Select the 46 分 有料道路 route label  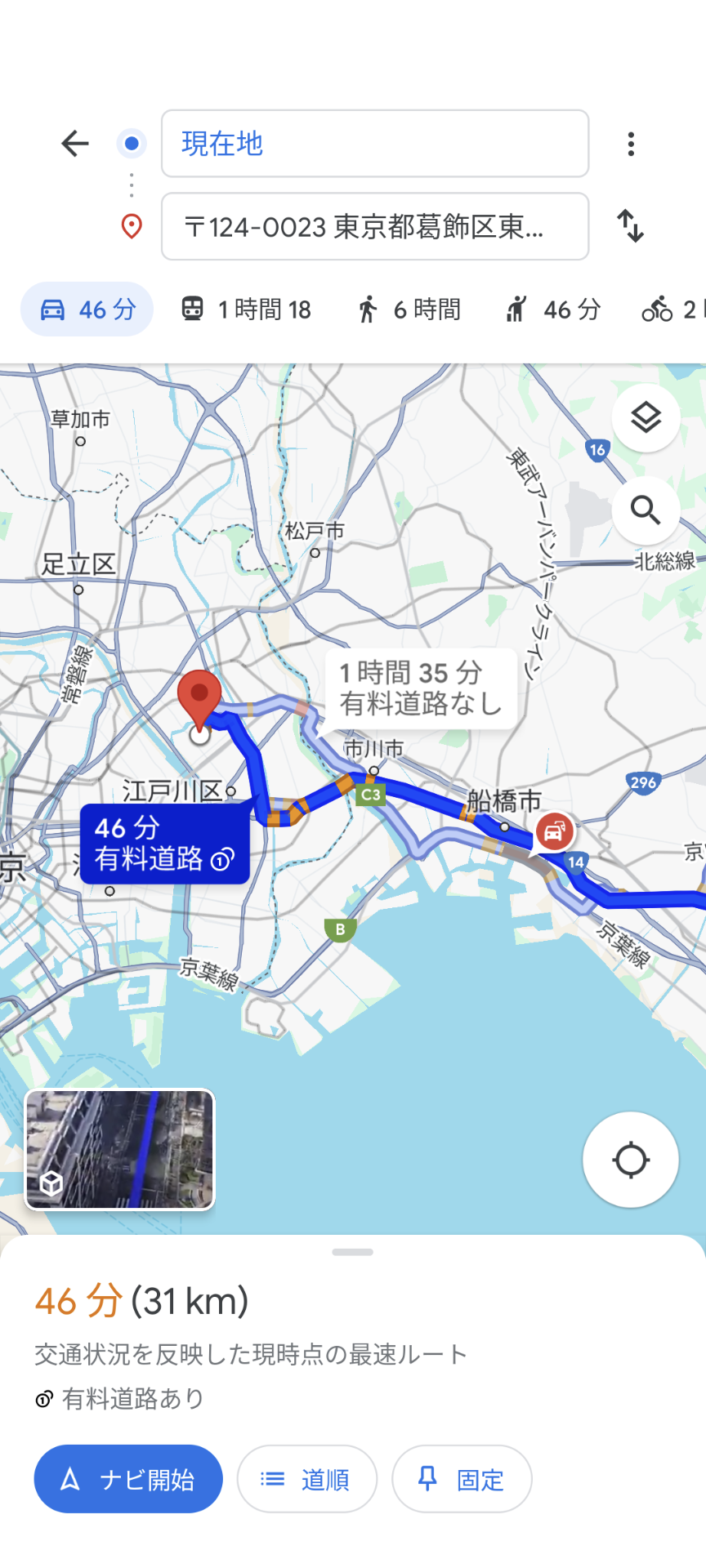[164, 843]
